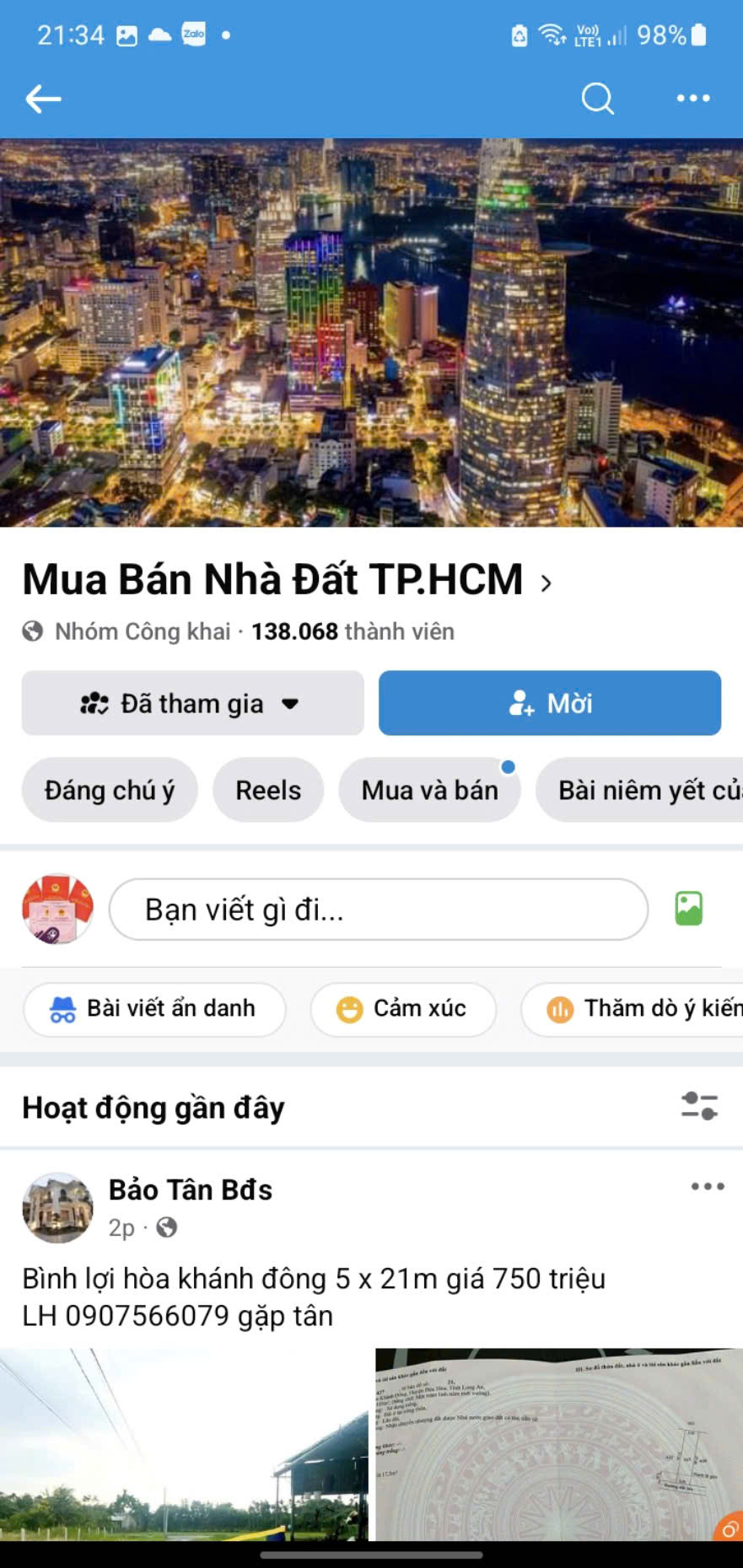Choose the Cảm xúc option
The width and height of the screenshot is (743, 1568).
pos(402,1008)
